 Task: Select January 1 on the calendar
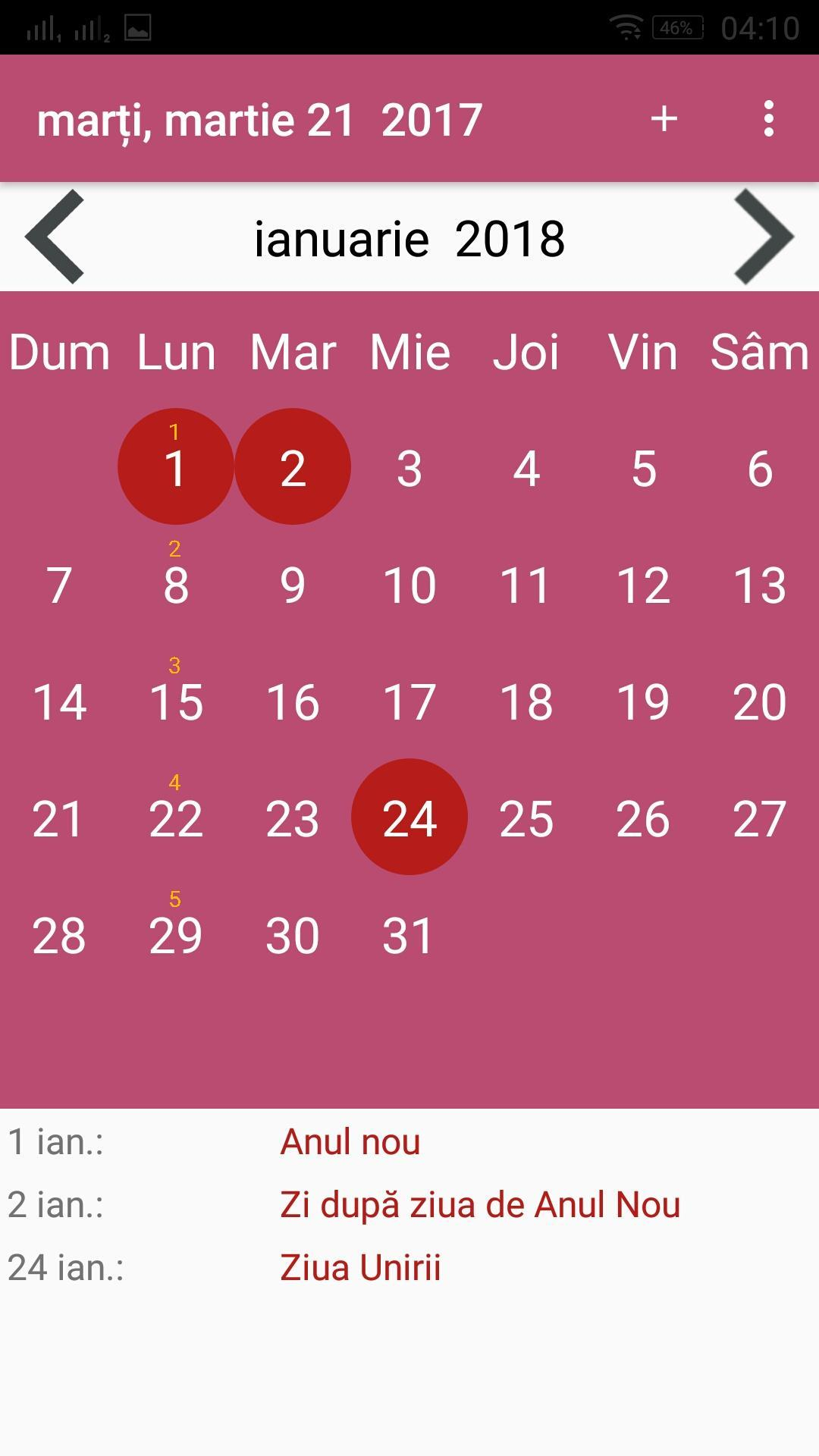pyautogui.click(x=175, y=466)
